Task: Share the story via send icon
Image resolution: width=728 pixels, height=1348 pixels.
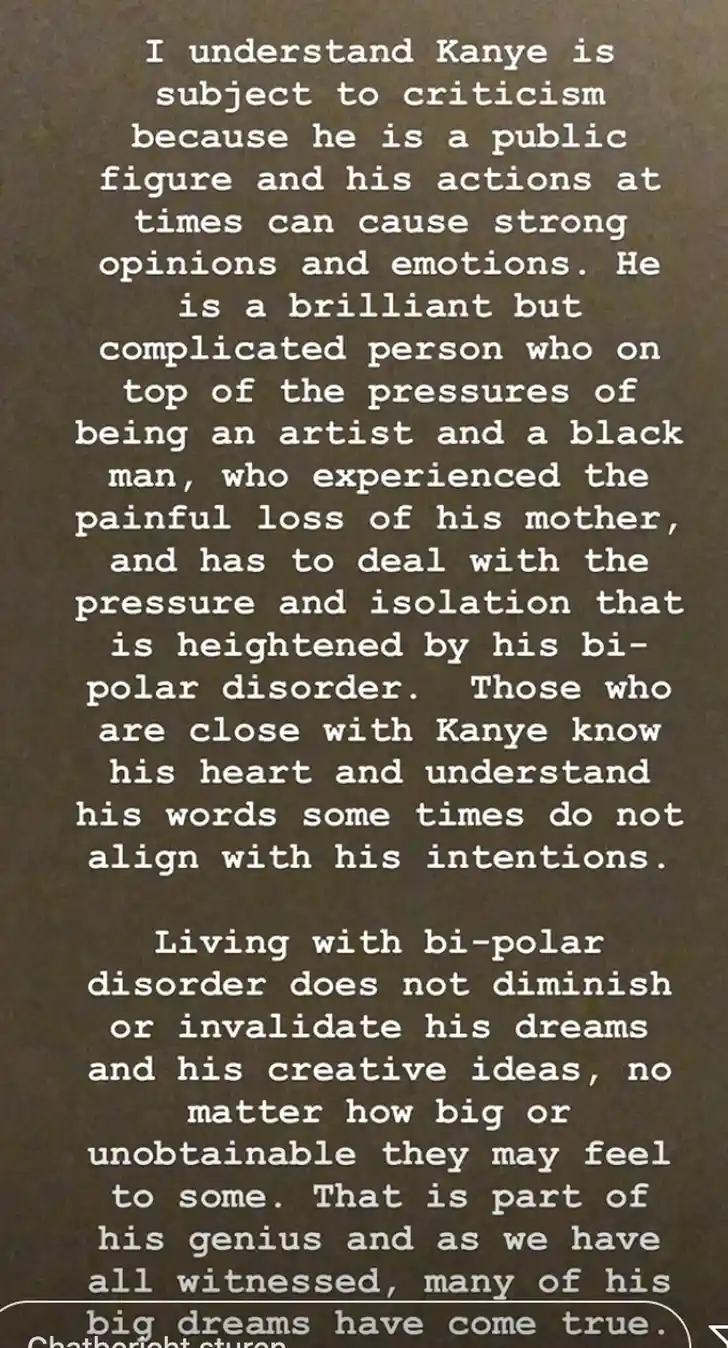Action: click(717, 1334)
